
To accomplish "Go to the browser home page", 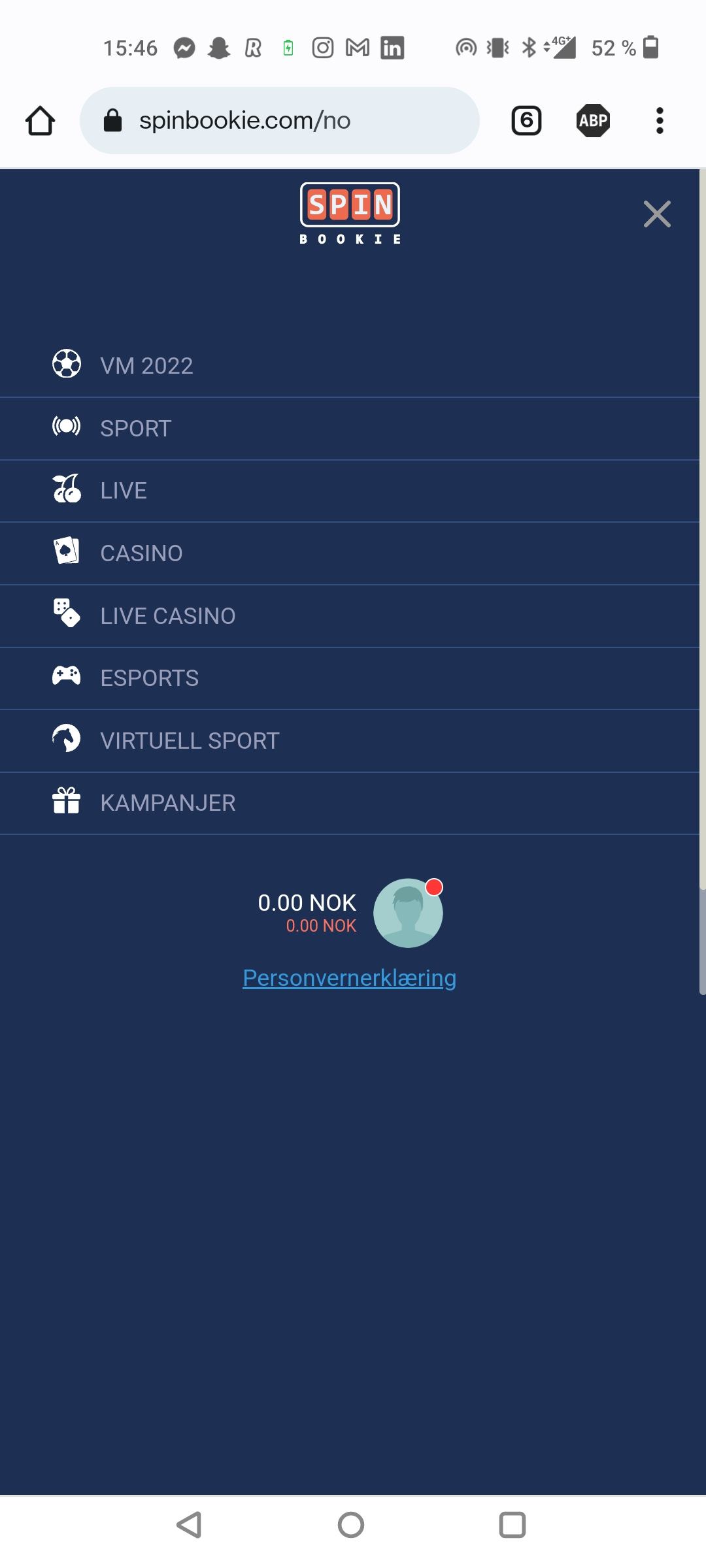I will pos(40,121).
